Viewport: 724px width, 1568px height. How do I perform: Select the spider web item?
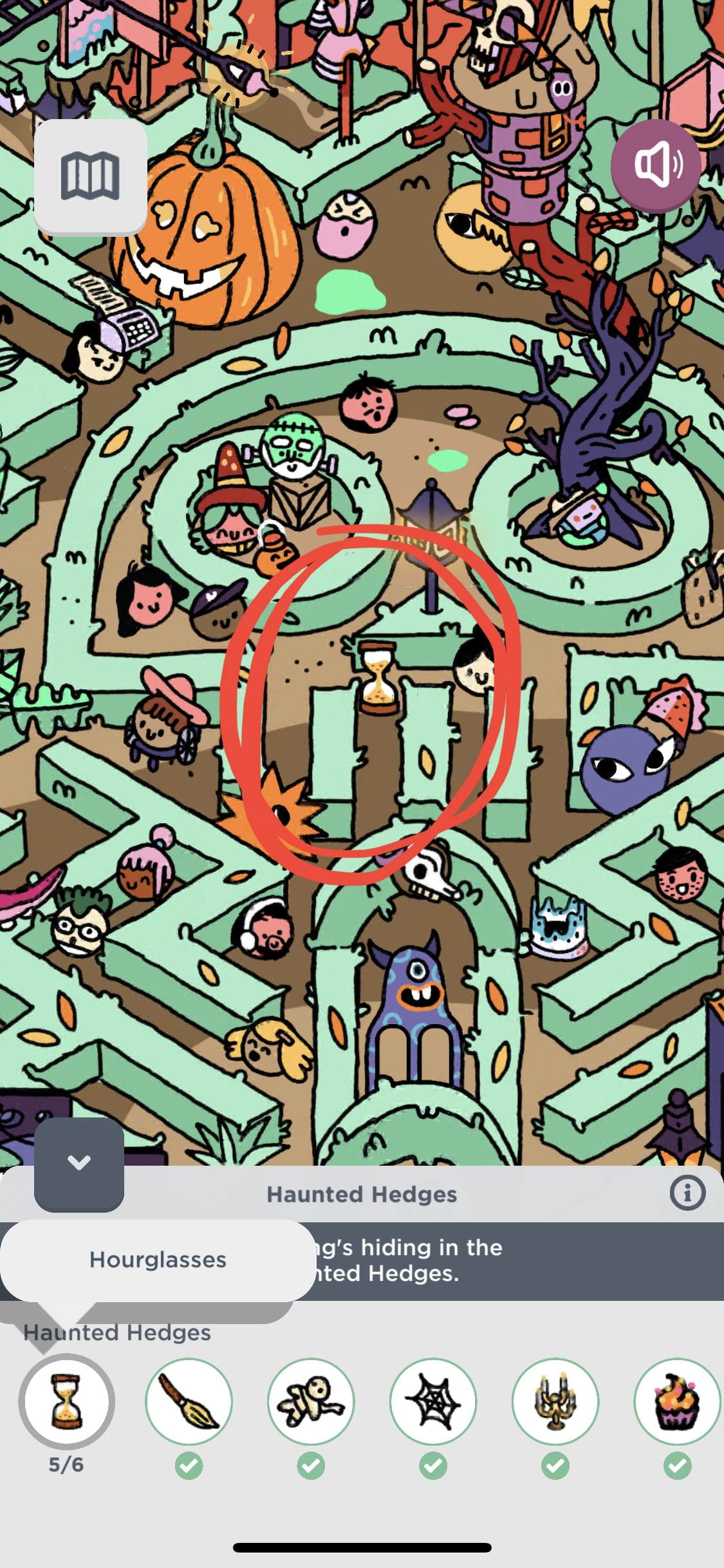click(x=433, y=1401)
